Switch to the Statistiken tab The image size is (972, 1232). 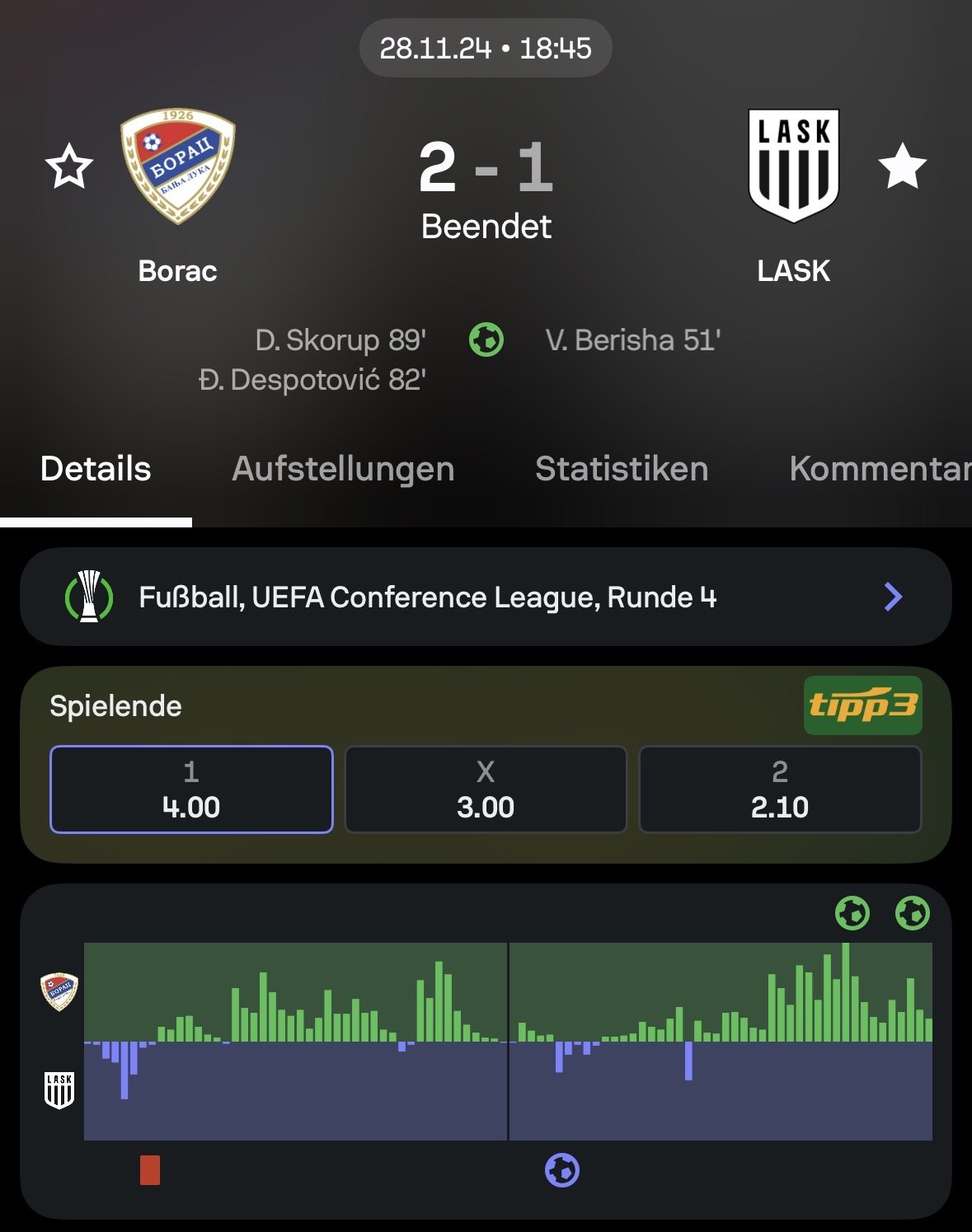click(622, 469)
